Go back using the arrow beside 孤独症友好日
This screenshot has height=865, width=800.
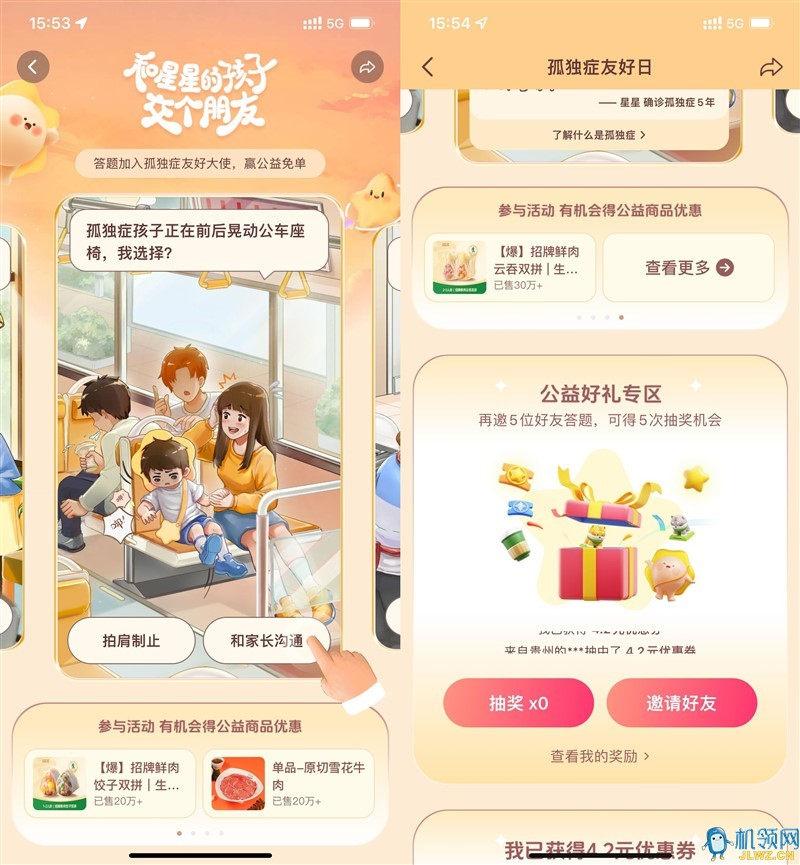click(x=428, y=67)
